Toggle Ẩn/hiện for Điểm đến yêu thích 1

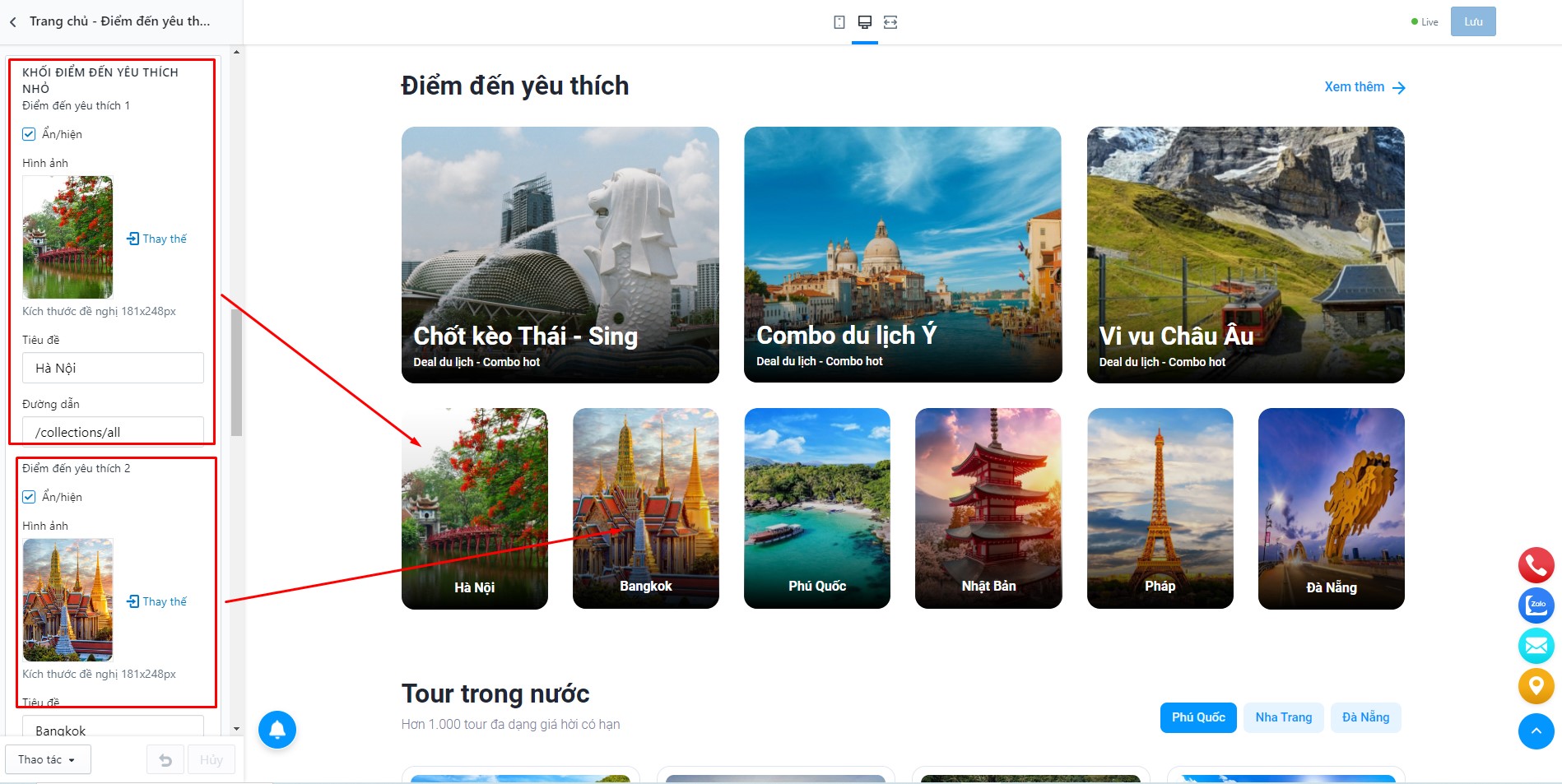click(x=29, y=134)
